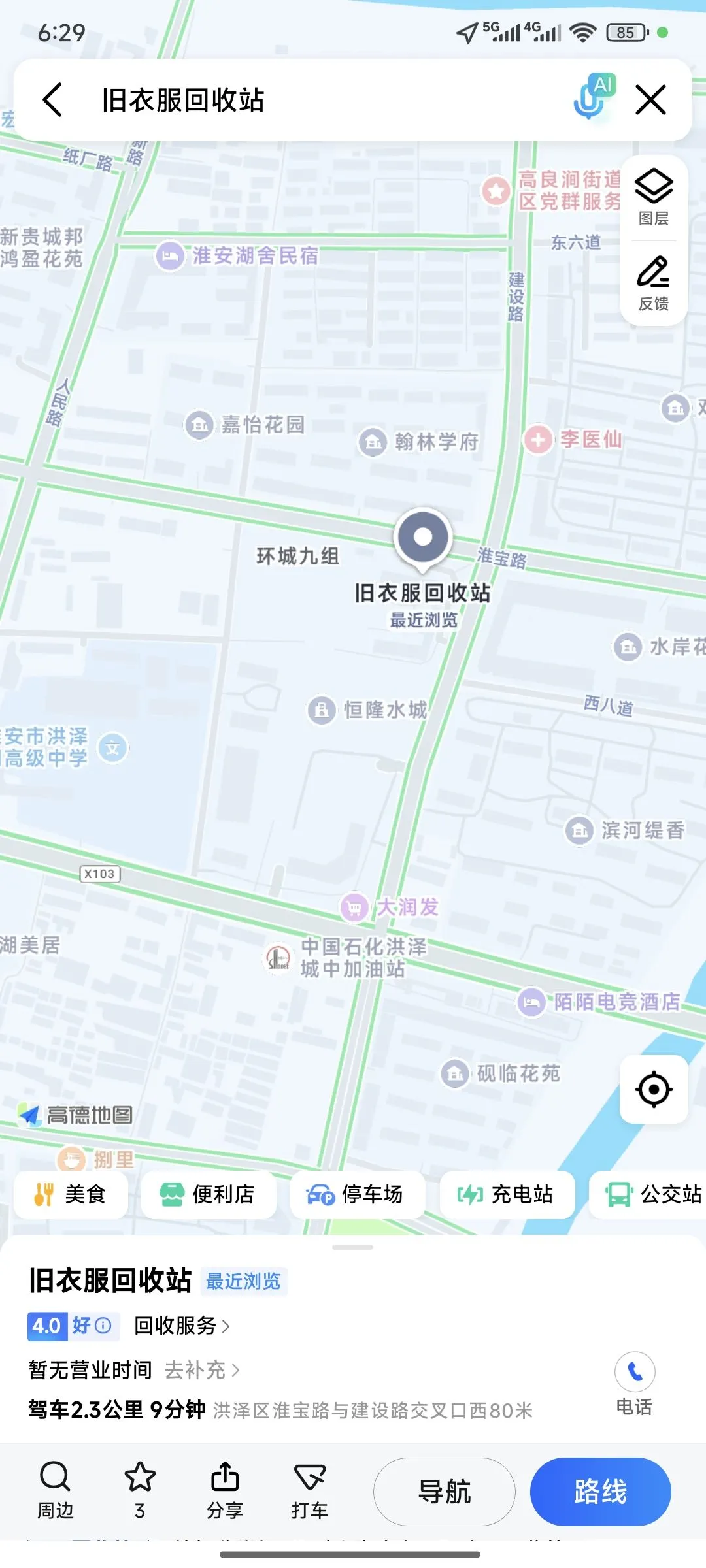Viewport: 706px width, 1568px height.
Task: Select the 便利店 chip
Action: point(208,1194)
